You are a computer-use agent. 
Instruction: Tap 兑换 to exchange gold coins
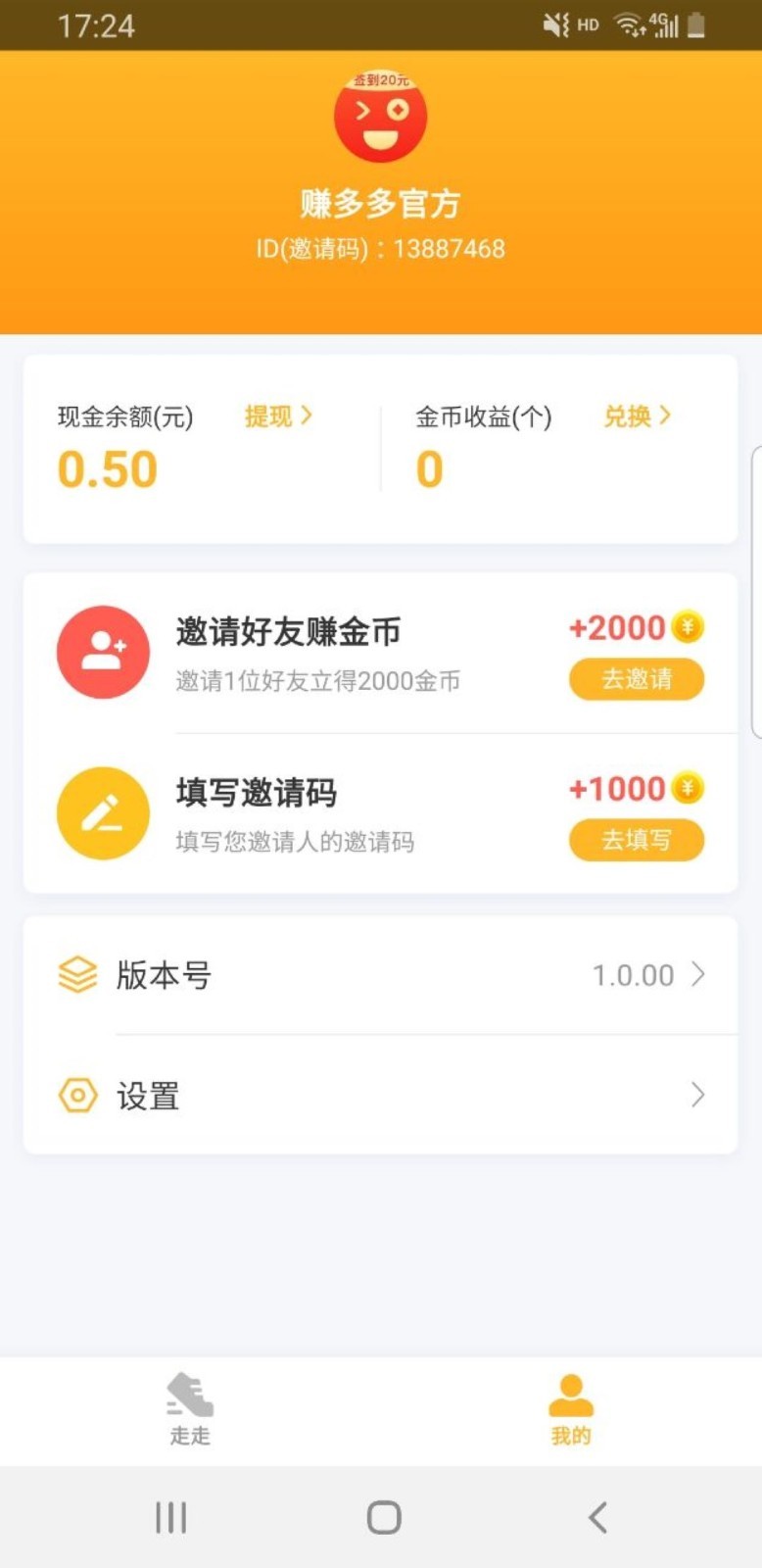(x=637, y=416)
